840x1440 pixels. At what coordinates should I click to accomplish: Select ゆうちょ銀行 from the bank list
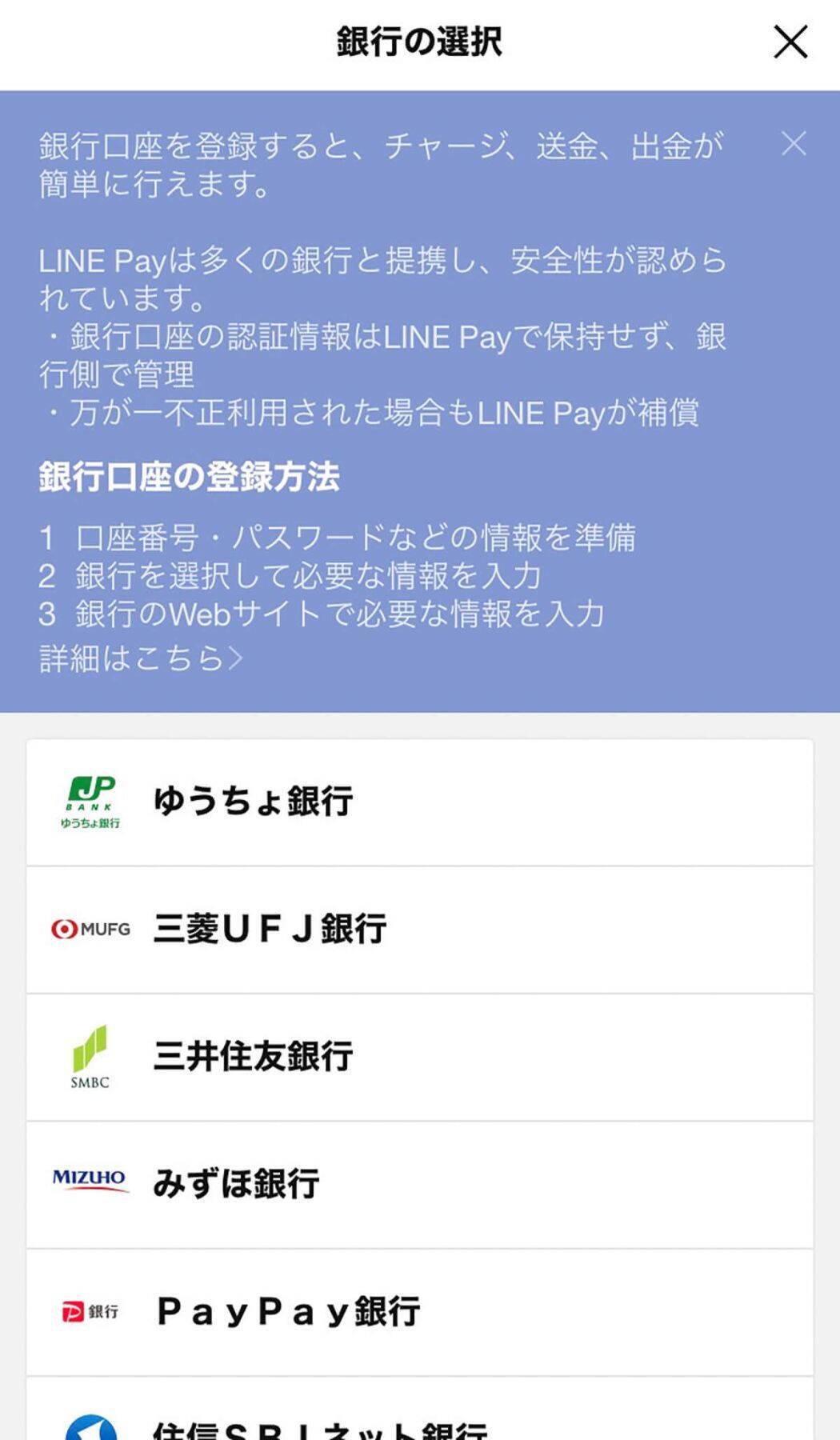419,802
